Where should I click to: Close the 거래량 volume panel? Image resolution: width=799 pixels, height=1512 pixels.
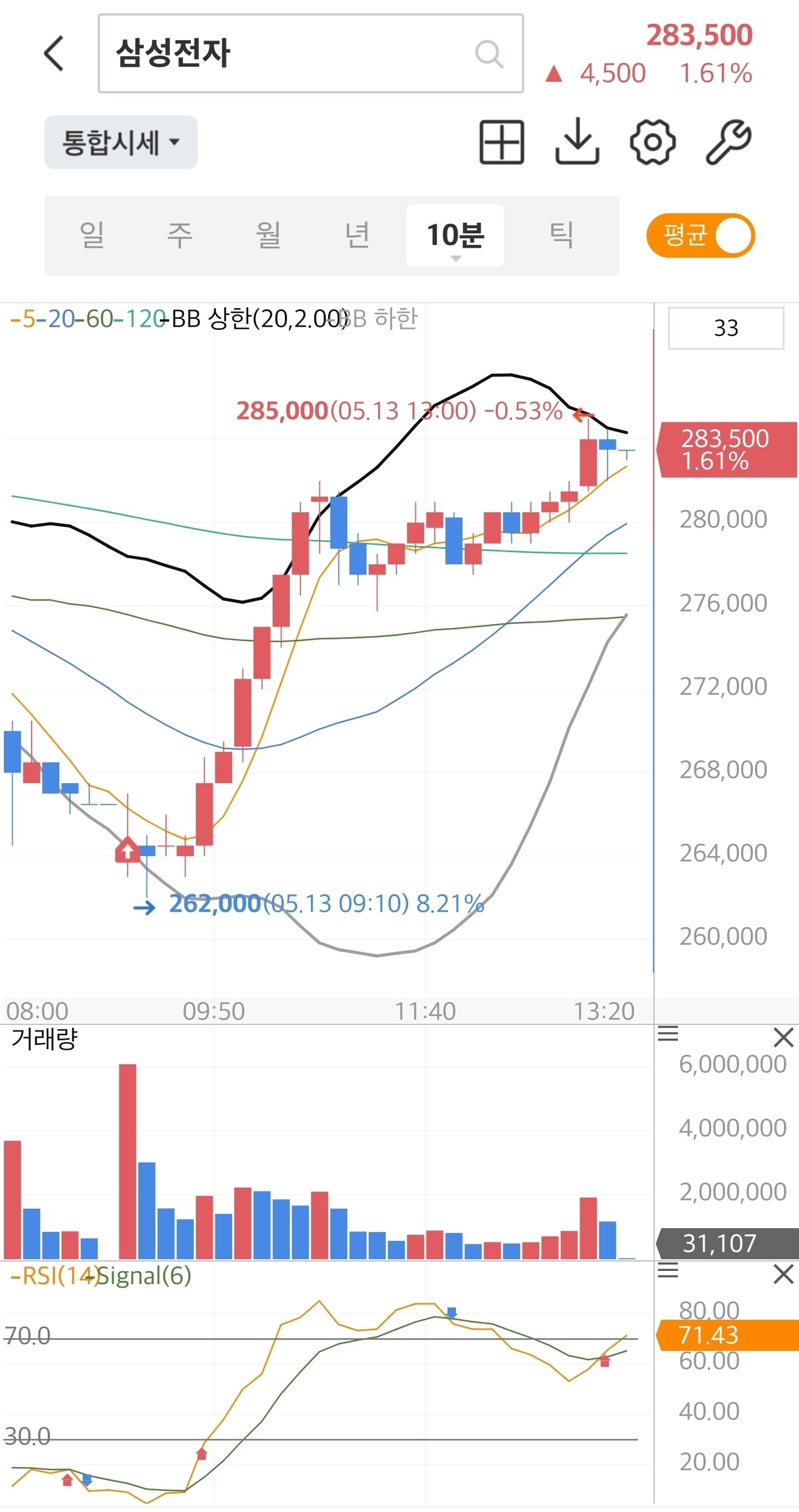point(783,1037)
